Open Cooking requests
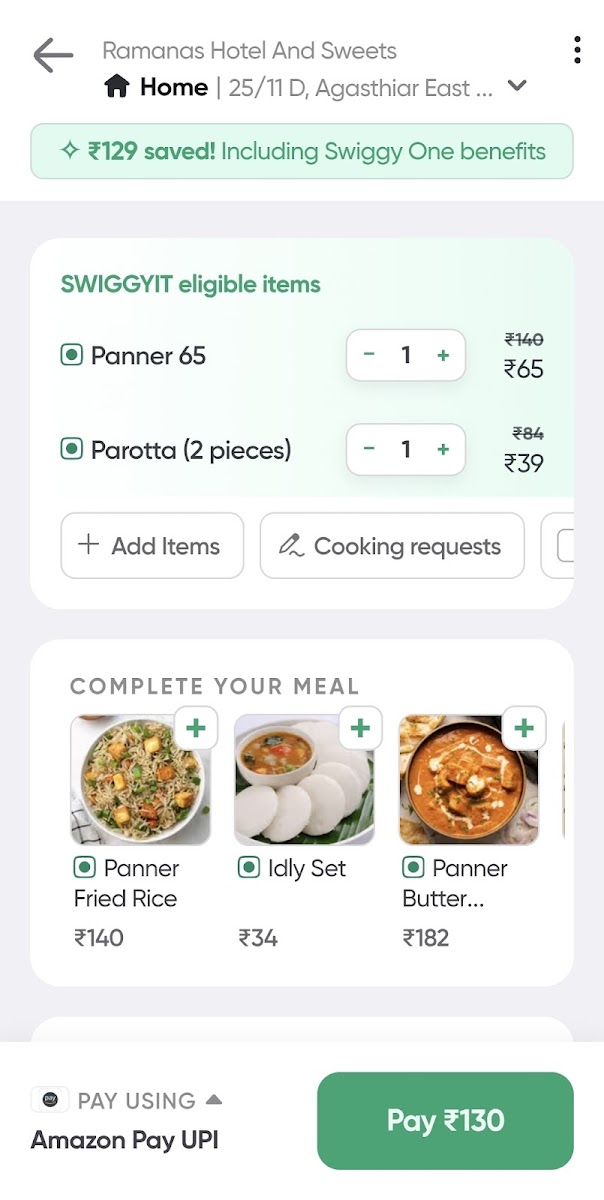 (392, 546)
